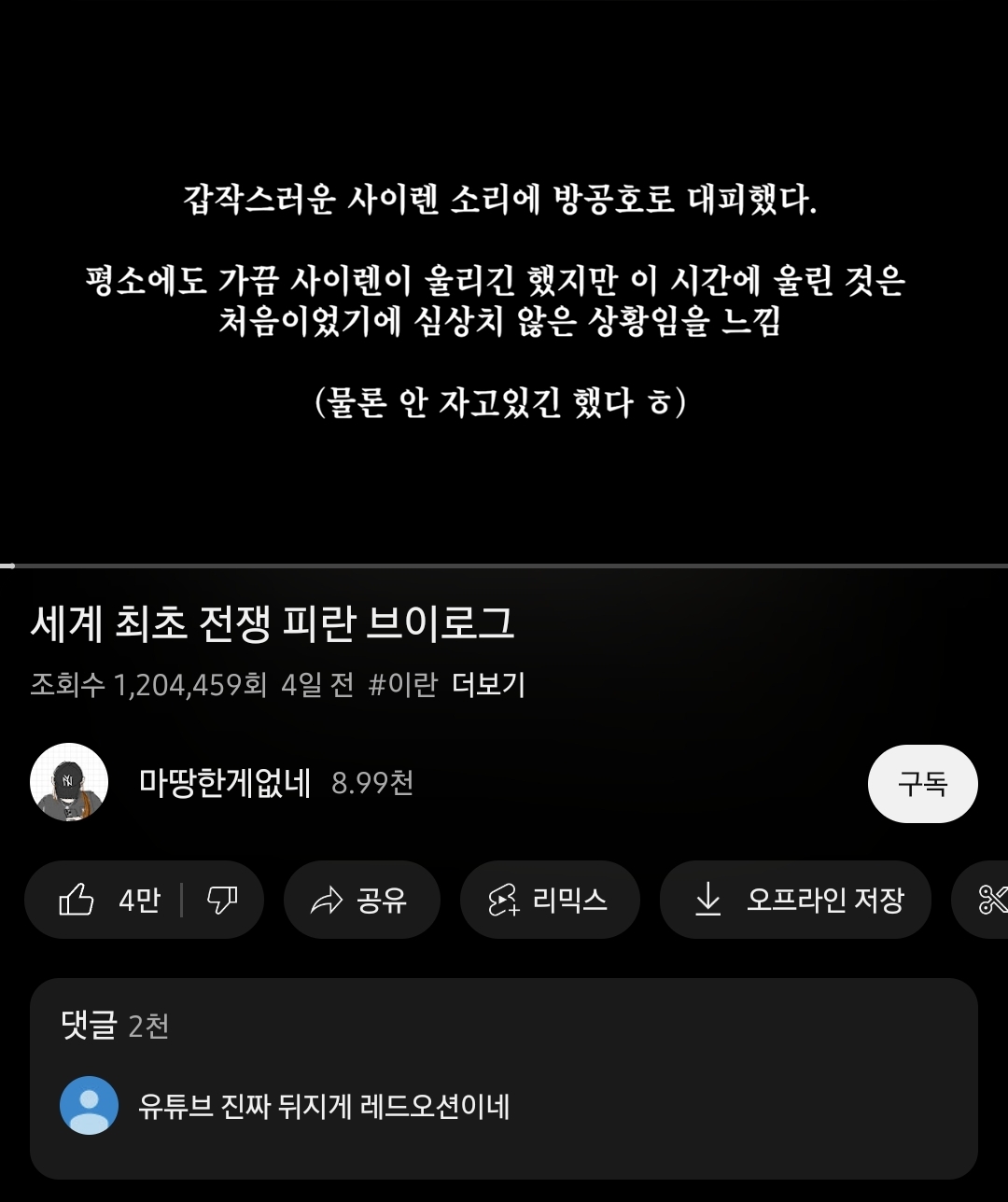Open the #이란 hashtag
The width and height of the screenshot is (1008, 1202).
402,685
